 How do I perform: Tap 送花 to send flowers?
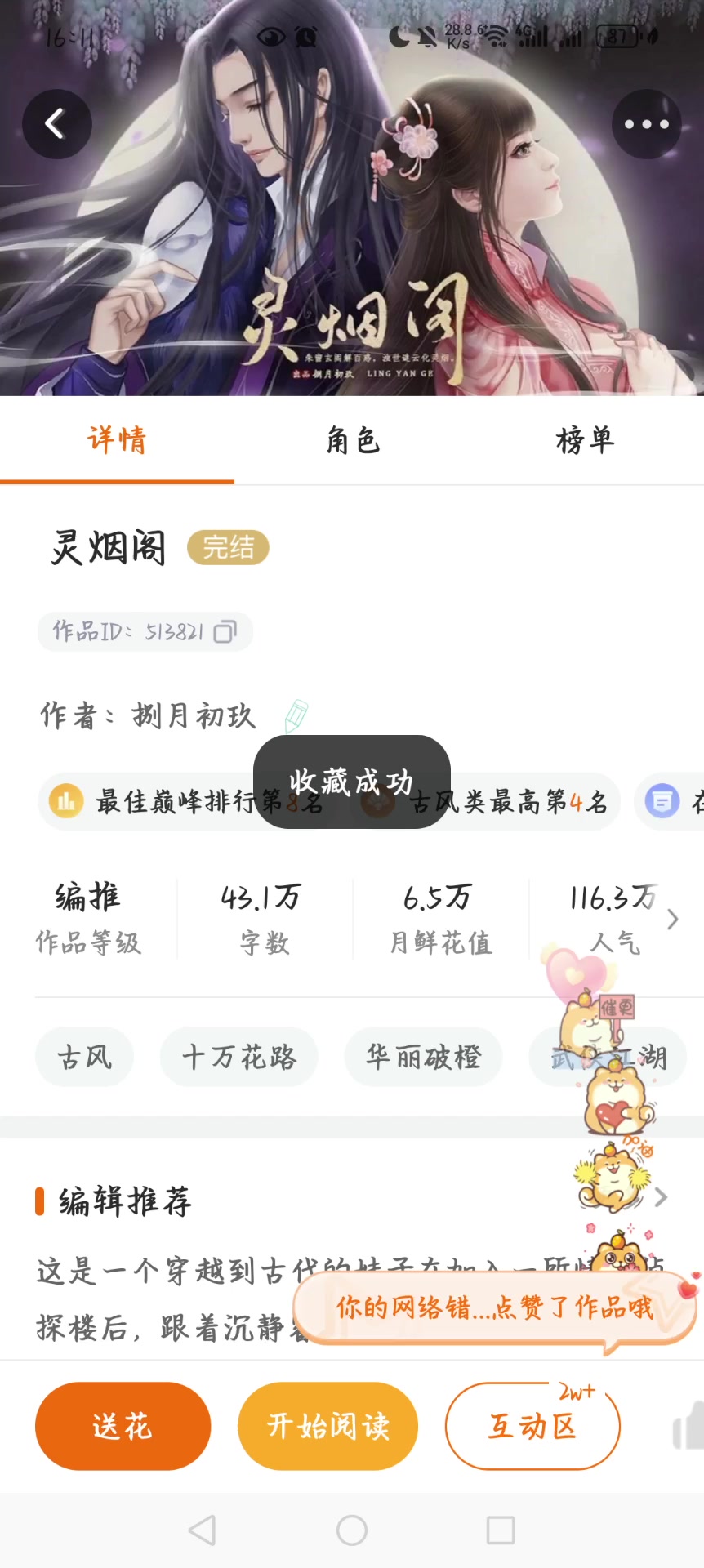[123, 1426]
